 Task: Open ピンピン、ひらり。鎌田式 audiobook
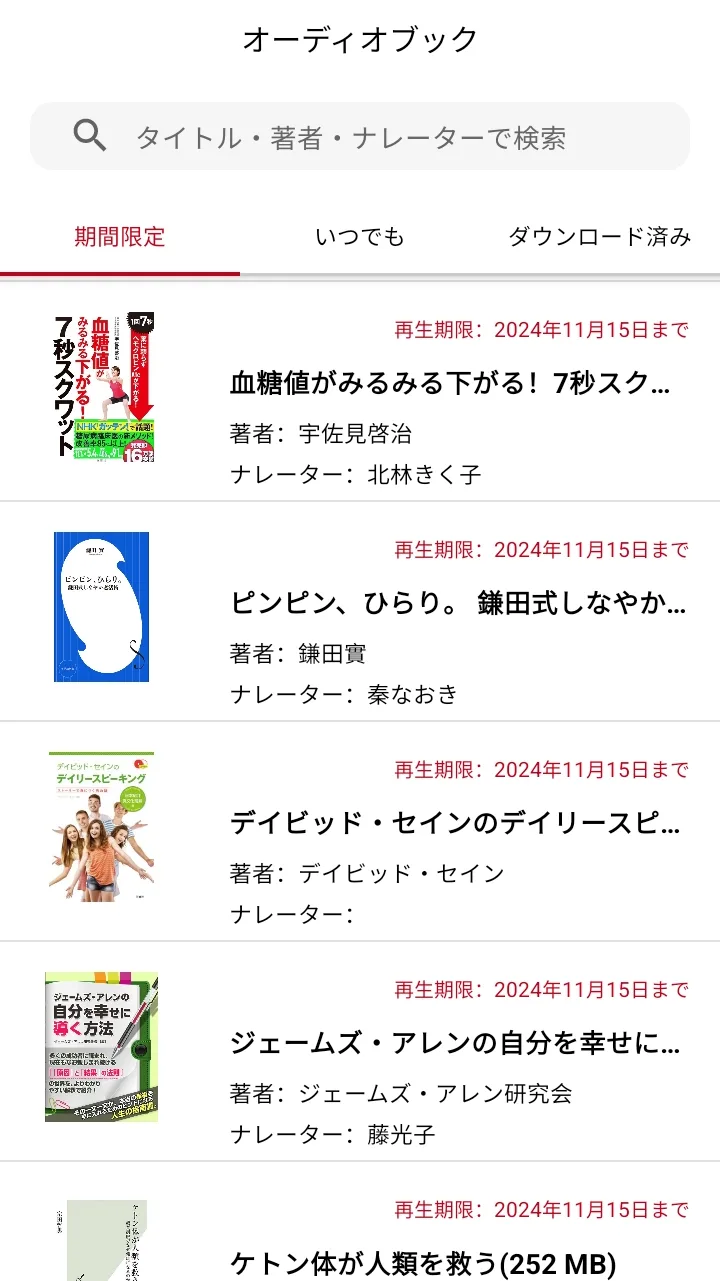(x=360, y=611)
